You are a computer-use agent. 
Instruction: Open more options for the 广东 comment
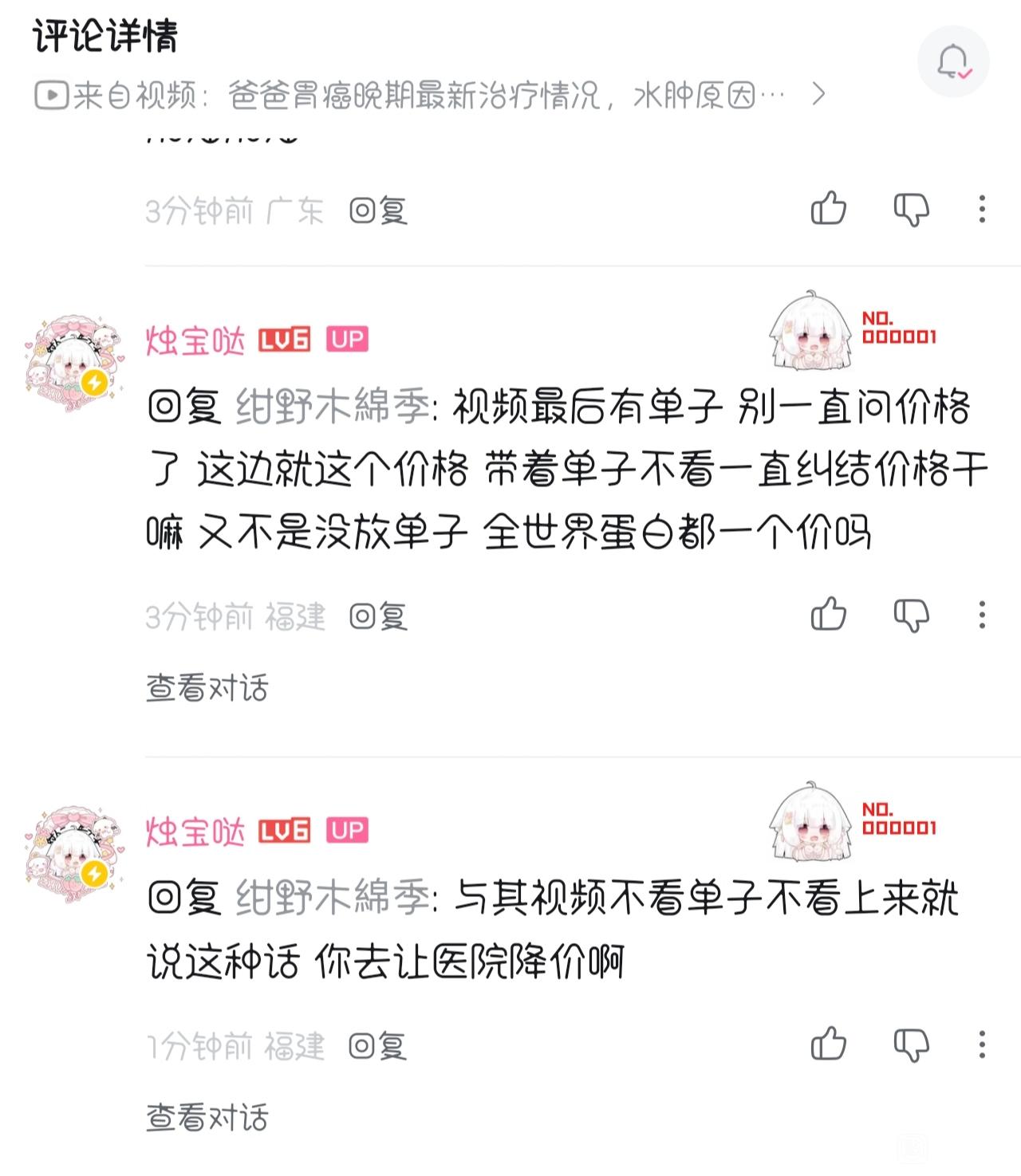pos(982,209)
